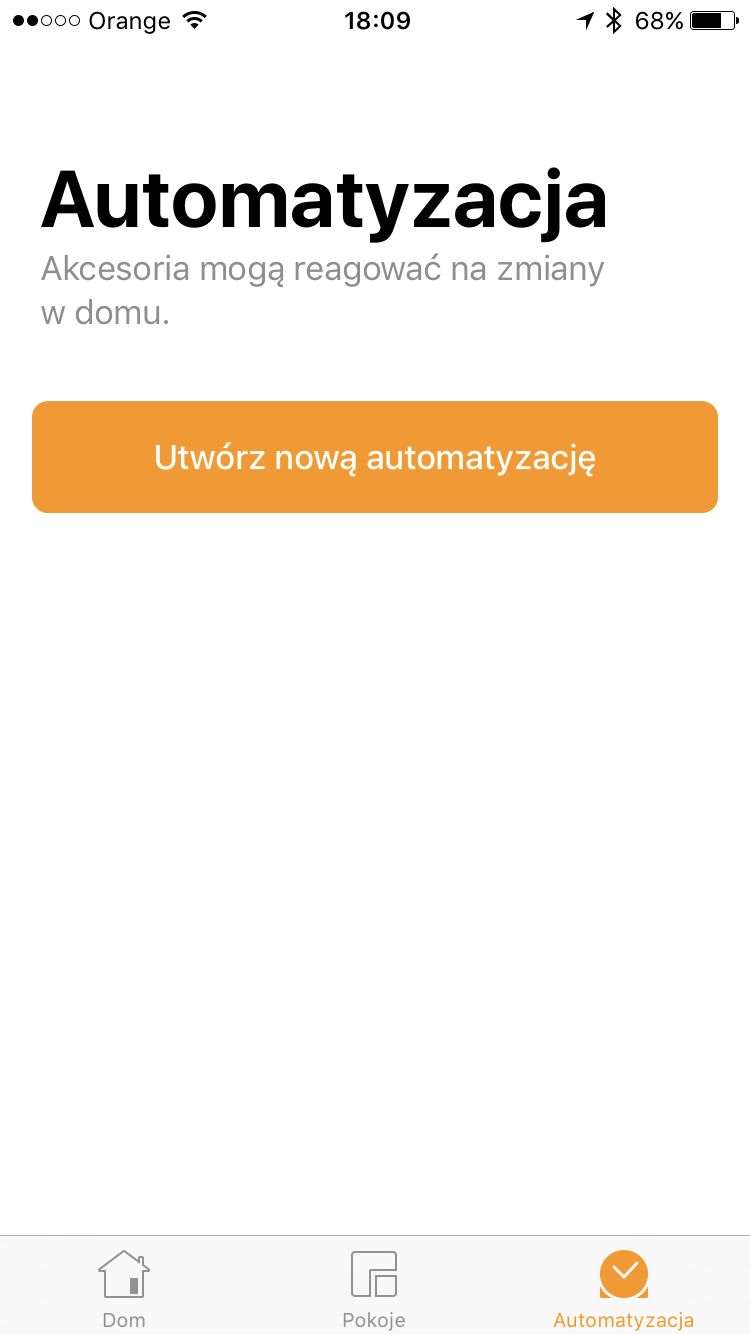Image resolution: width=750 pixels, height=1334 pixels.
Task: Open the Pokoje tab
Action: (x=374, y=1287)
